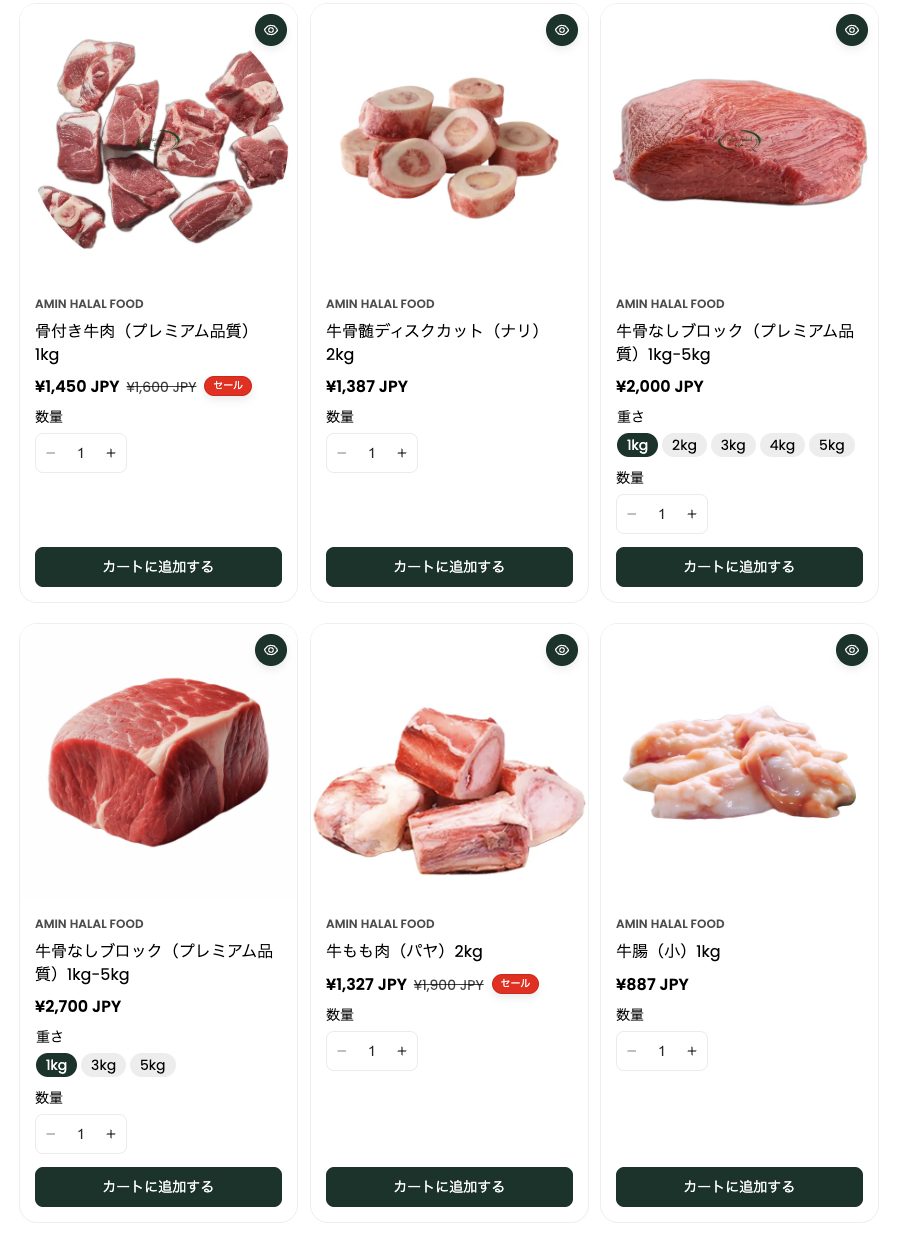This screenshot has height=1238, width=906.
Task: Increase quantity of 牛骨髄ディスクカット 2kg
Action: (x=402, y=453)
